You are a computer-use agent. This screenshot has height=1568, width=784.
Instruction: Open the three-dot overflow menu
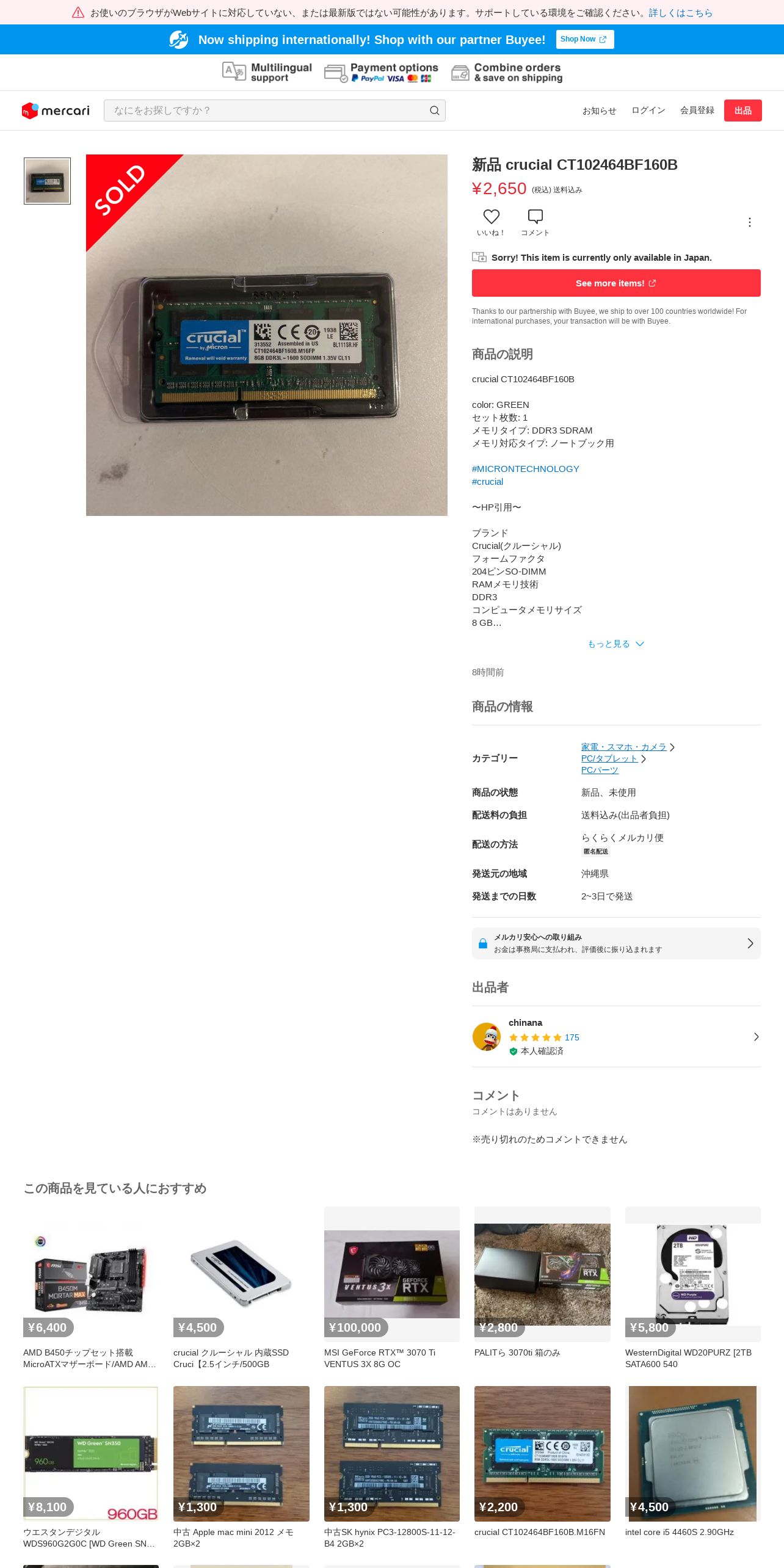coord(749,222)
